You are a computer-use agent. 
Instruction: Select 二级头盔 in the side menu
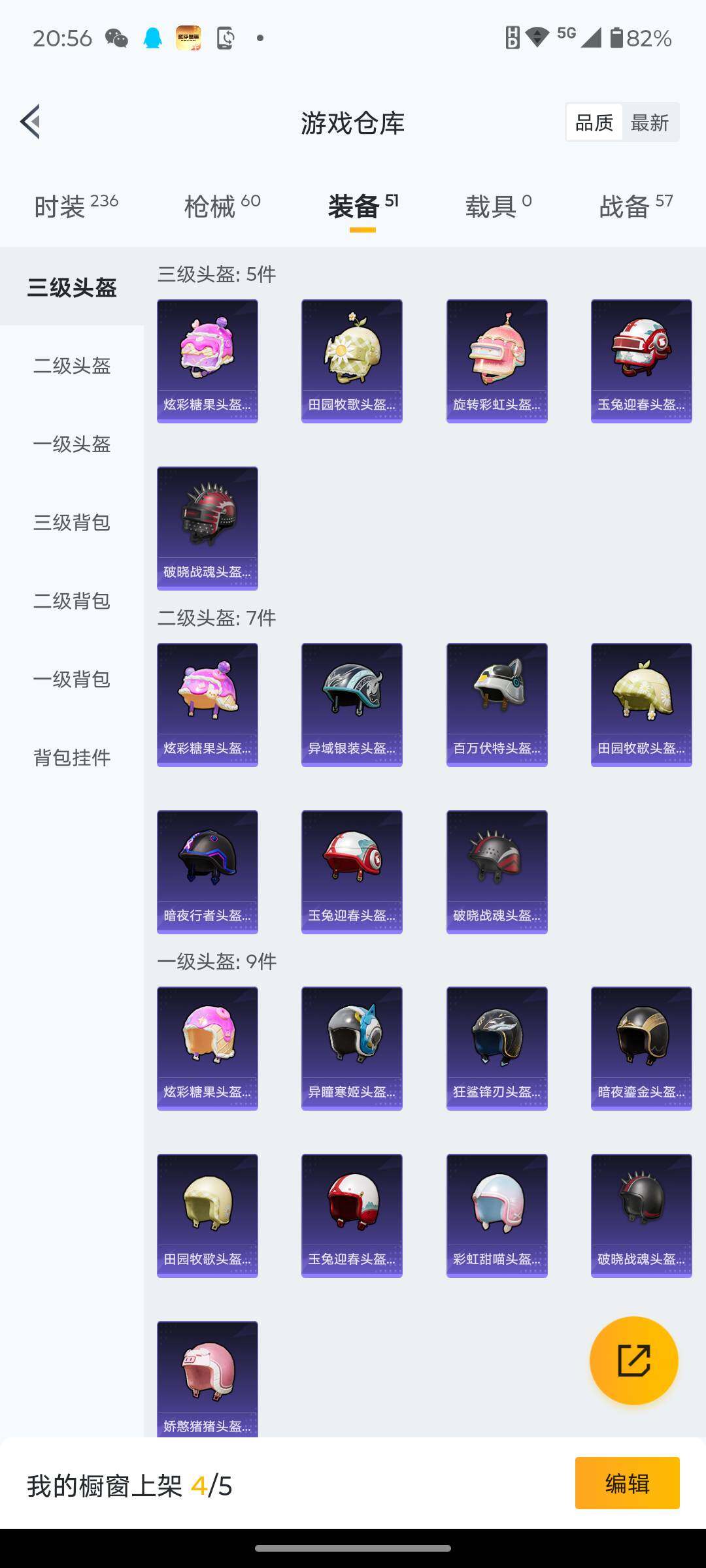72,366
